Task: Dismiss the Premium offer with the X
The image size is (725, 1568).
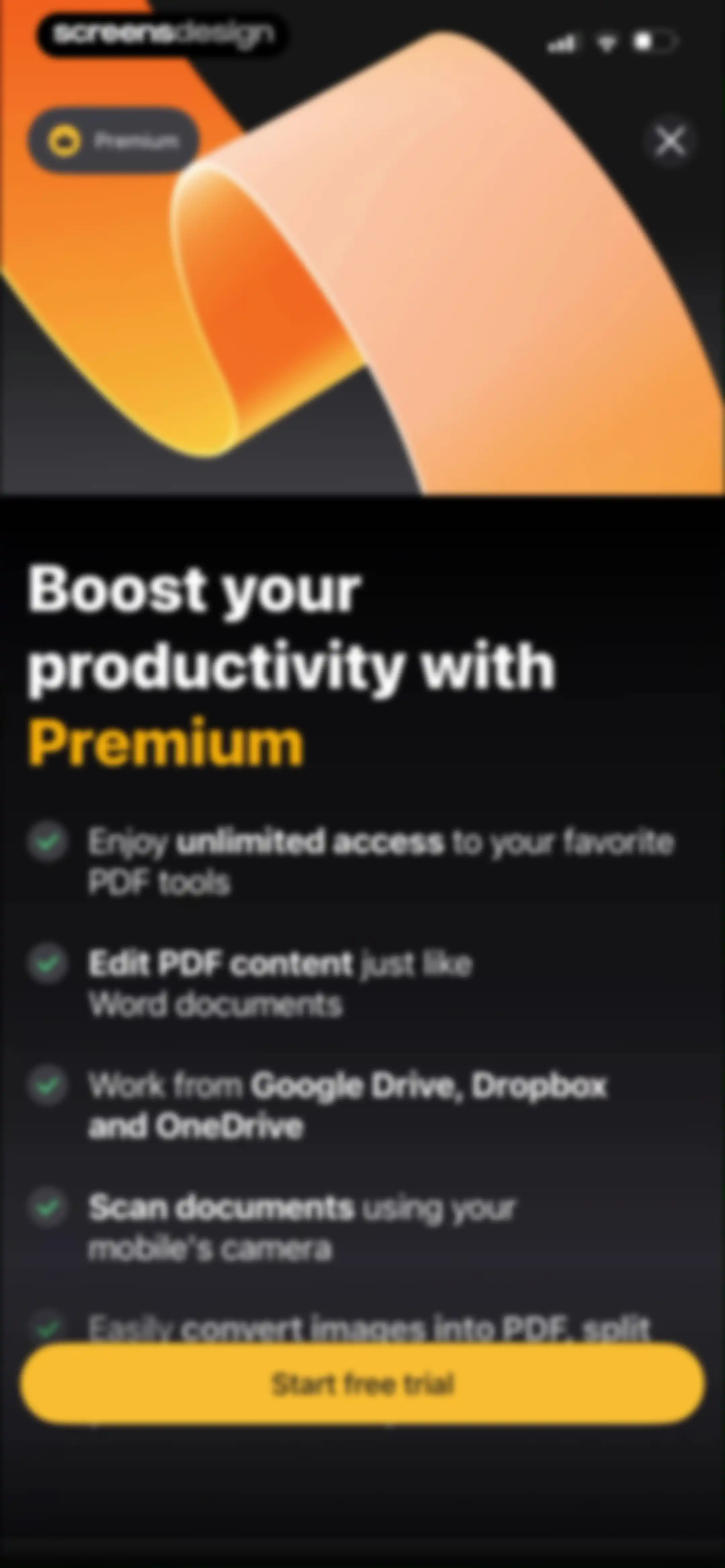Action: pyautogui.click(x=670, y=141)
